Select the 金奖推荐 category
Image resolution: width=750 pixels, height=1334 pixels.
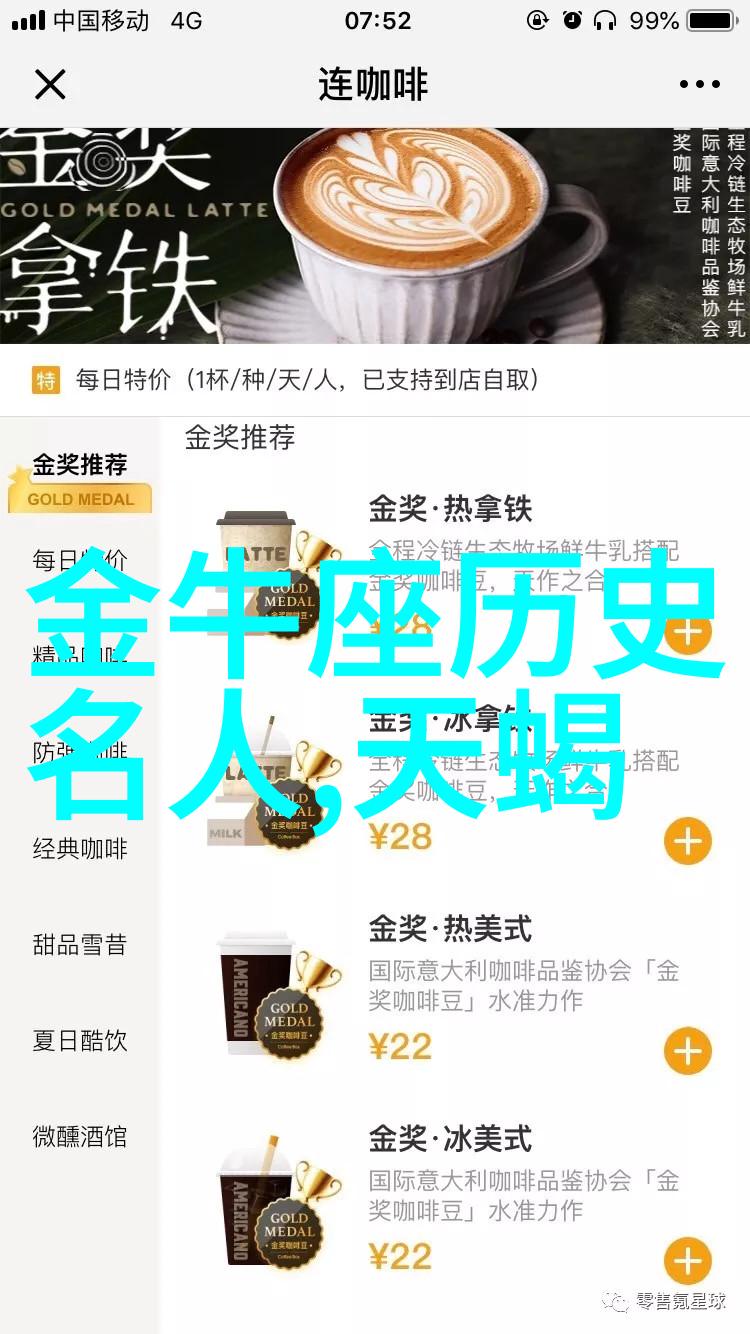click(x=80, y=466)
